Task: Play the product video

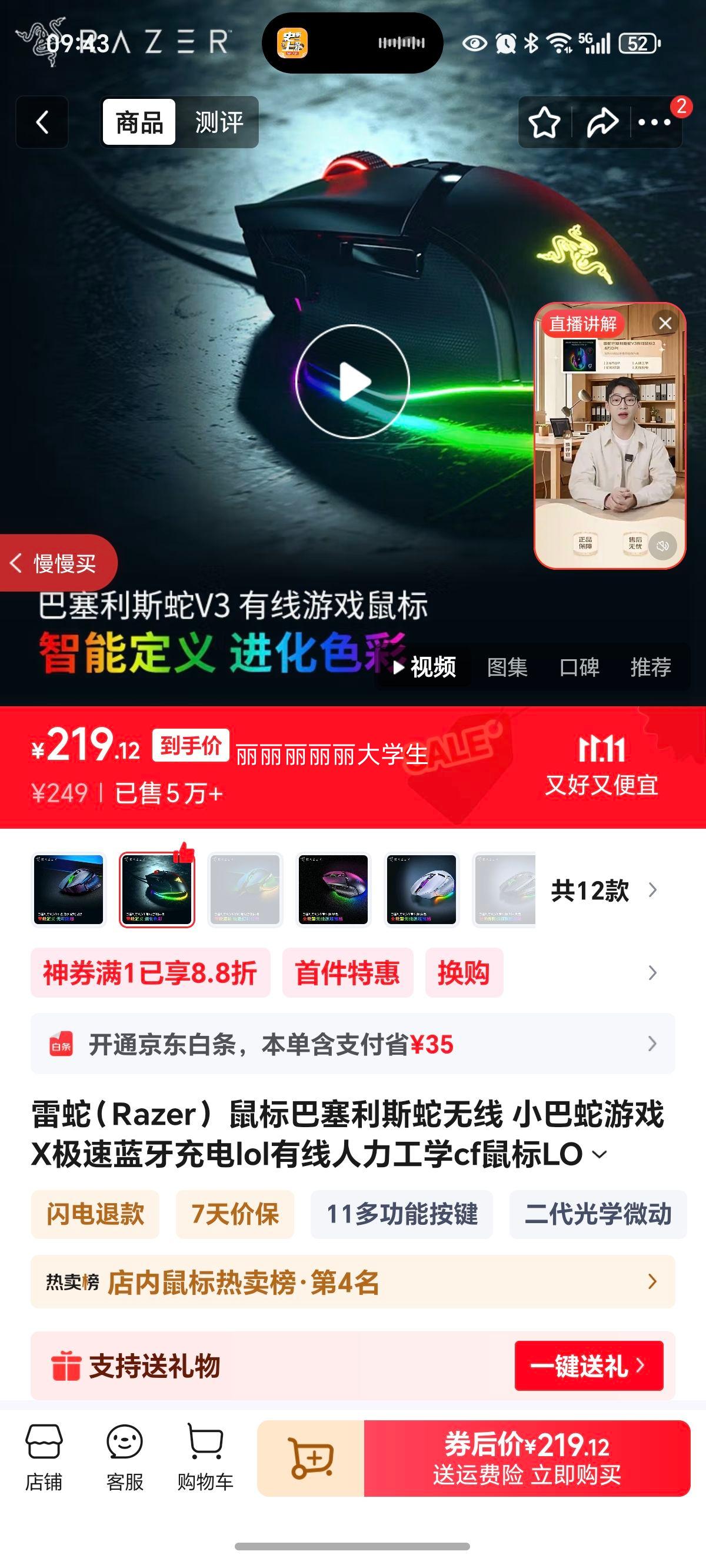Action: click(353, 380)
